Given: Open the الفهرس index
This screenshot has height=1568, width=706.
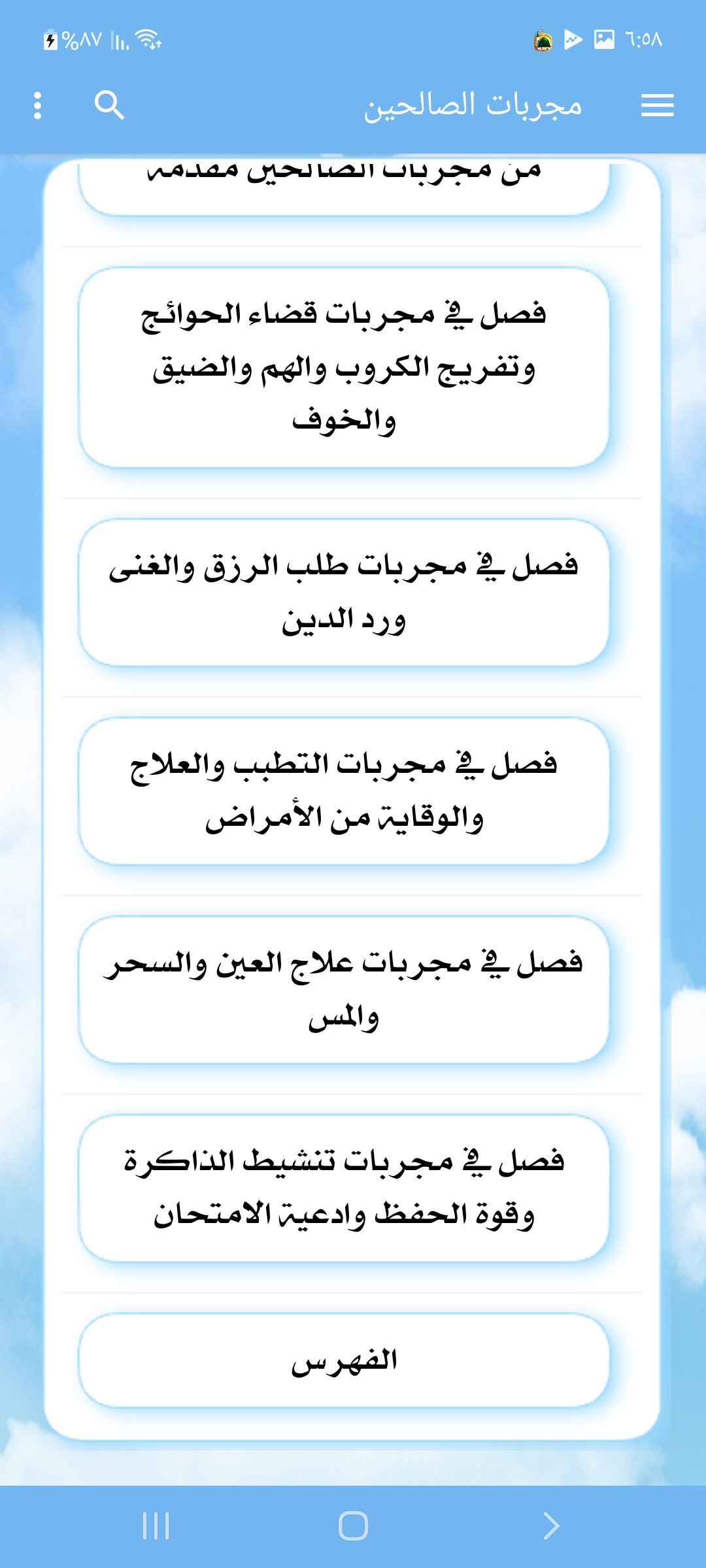Looking at the screenshot, I should [344, 1361].
